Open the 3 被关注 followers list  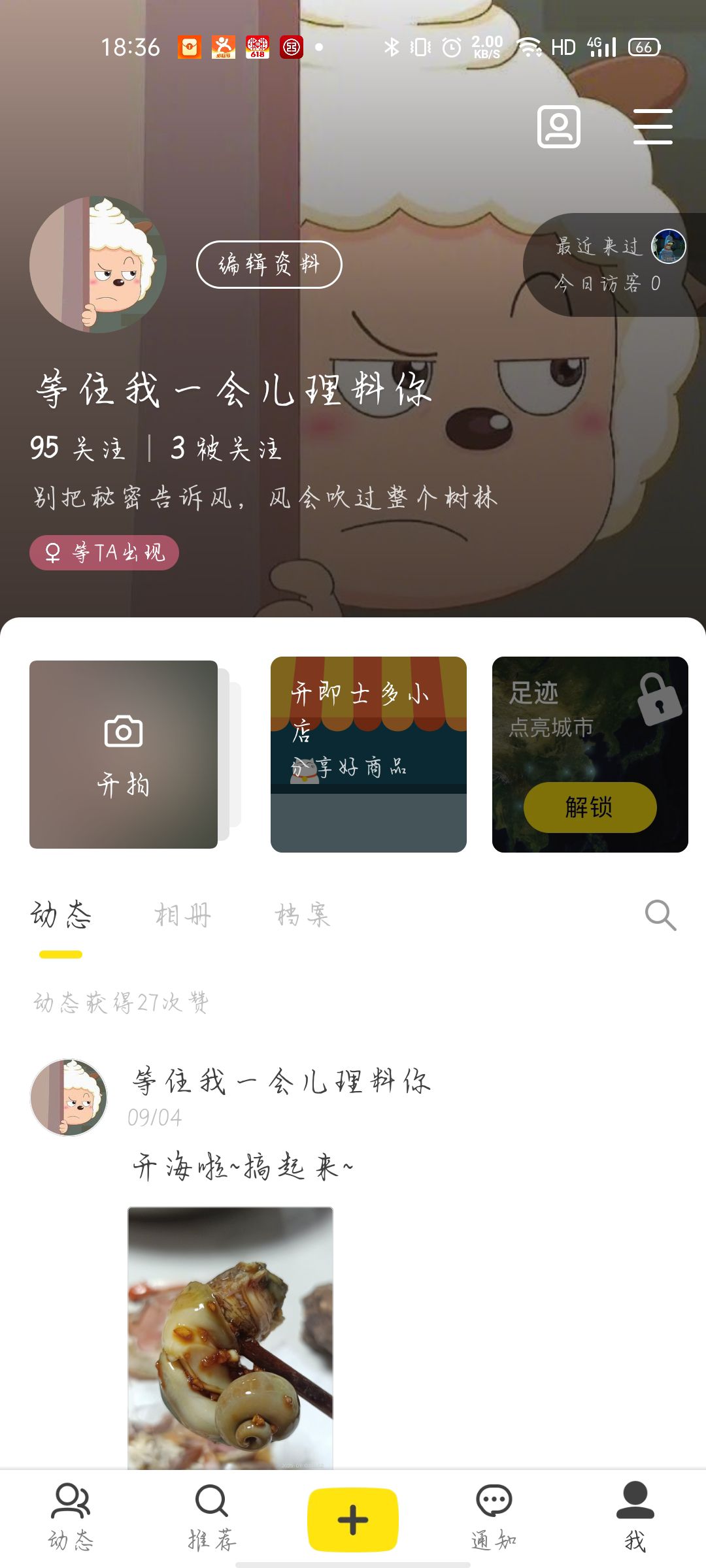[226, 449]
